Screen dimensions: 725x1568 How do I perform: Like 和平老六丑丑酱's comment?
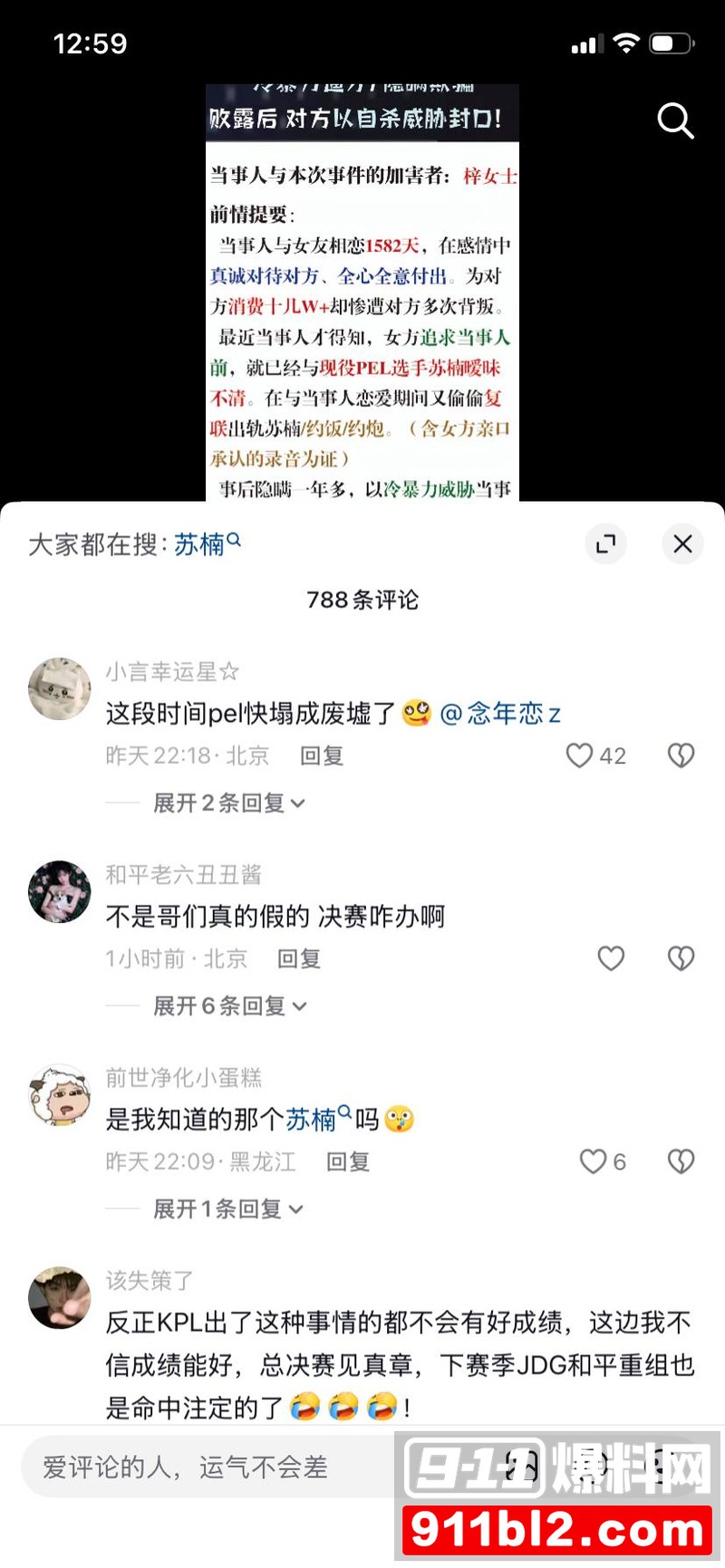tap(611, 958)
